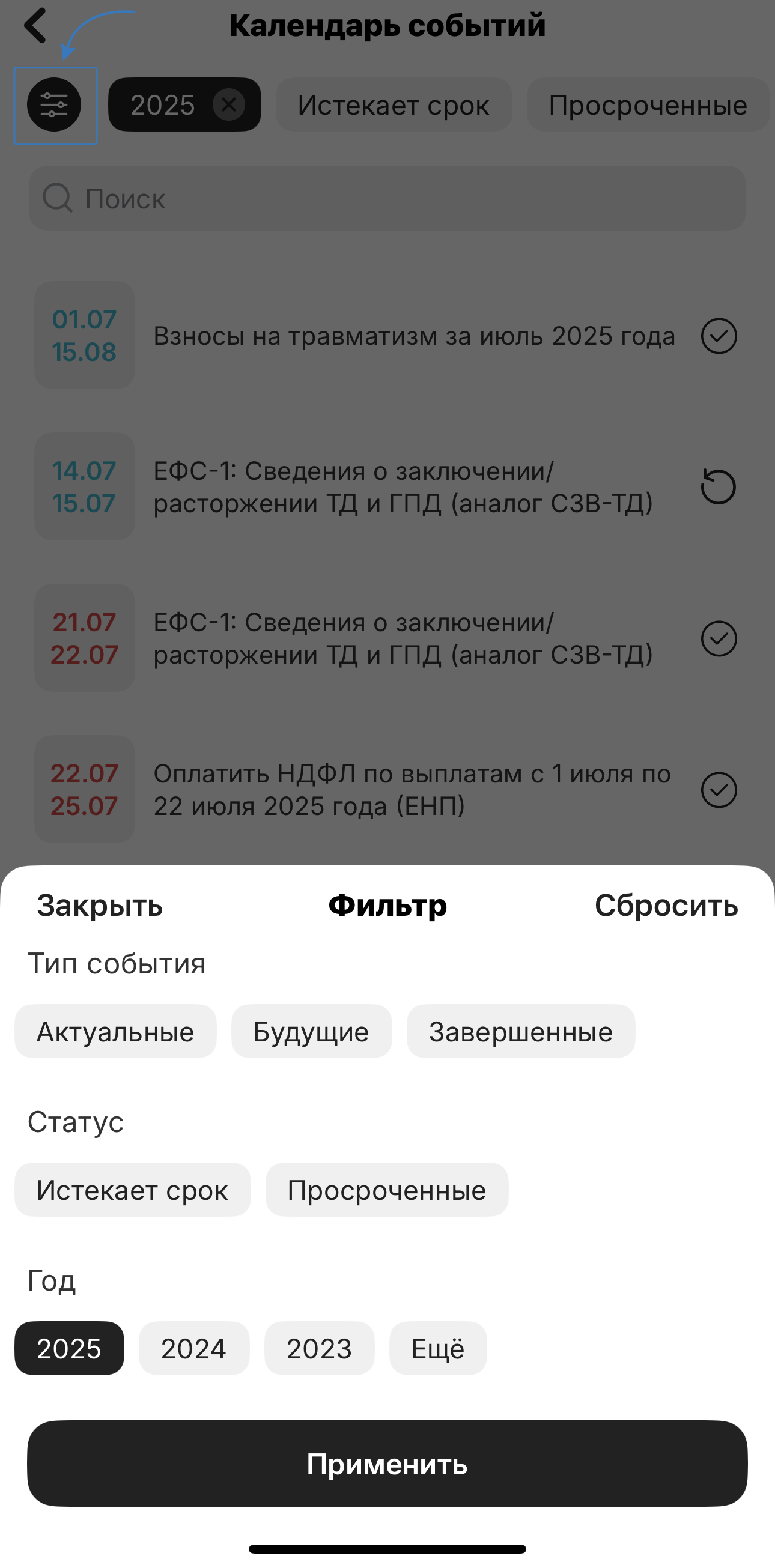
Task: Choose the Будущие event type chip
Action: pyautogui.click(x=311, y=1032)
